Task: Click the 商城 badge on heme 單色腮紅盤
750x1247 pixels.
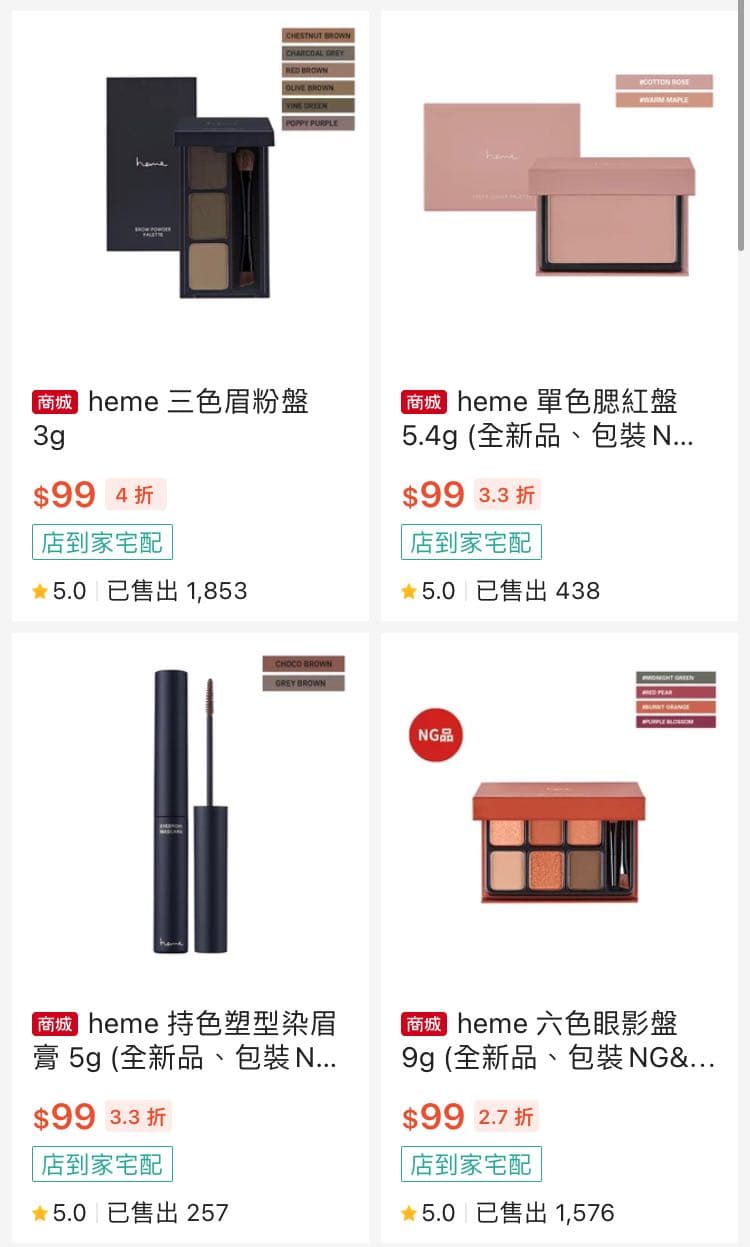Action: click(424, 402)
